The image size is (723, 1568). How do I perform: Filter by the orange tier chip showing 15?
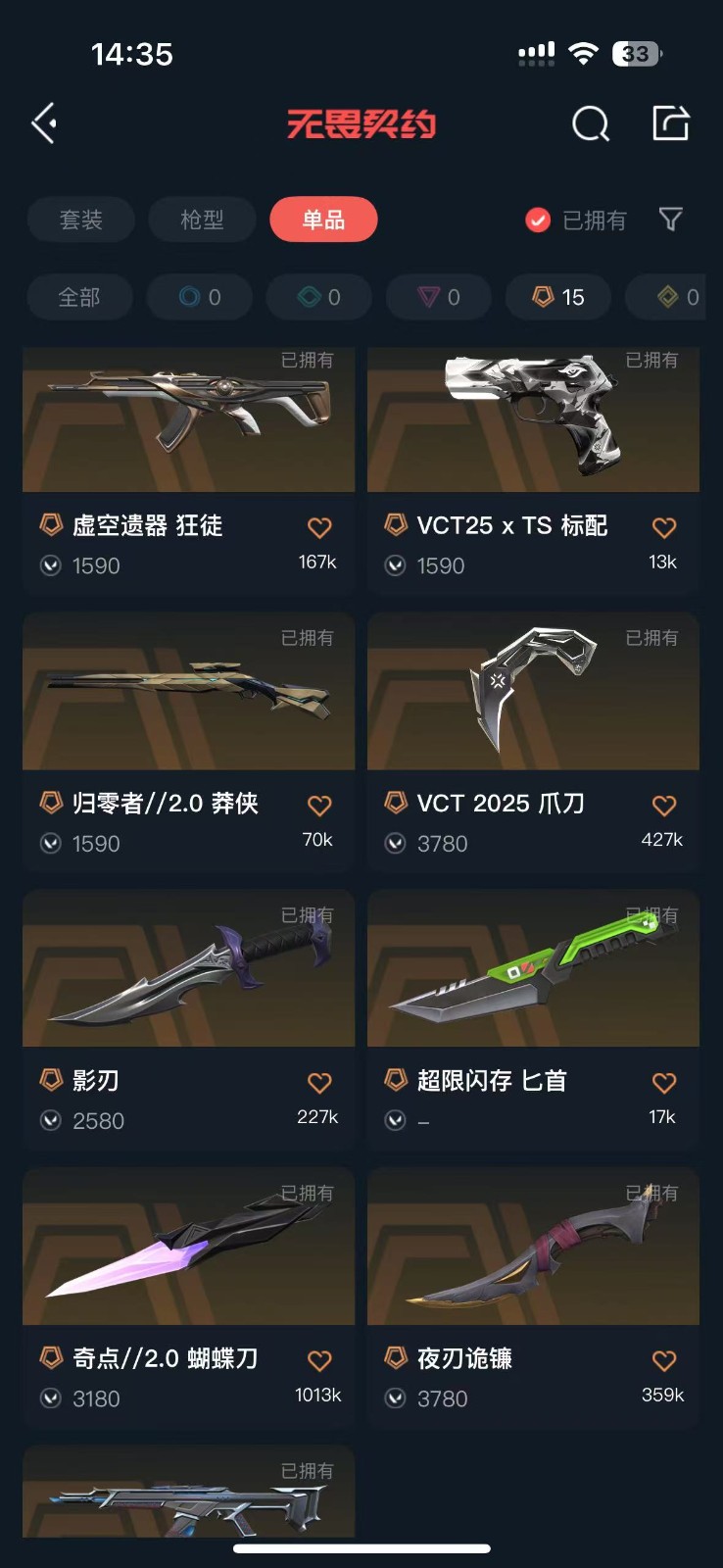coord(558,297)
